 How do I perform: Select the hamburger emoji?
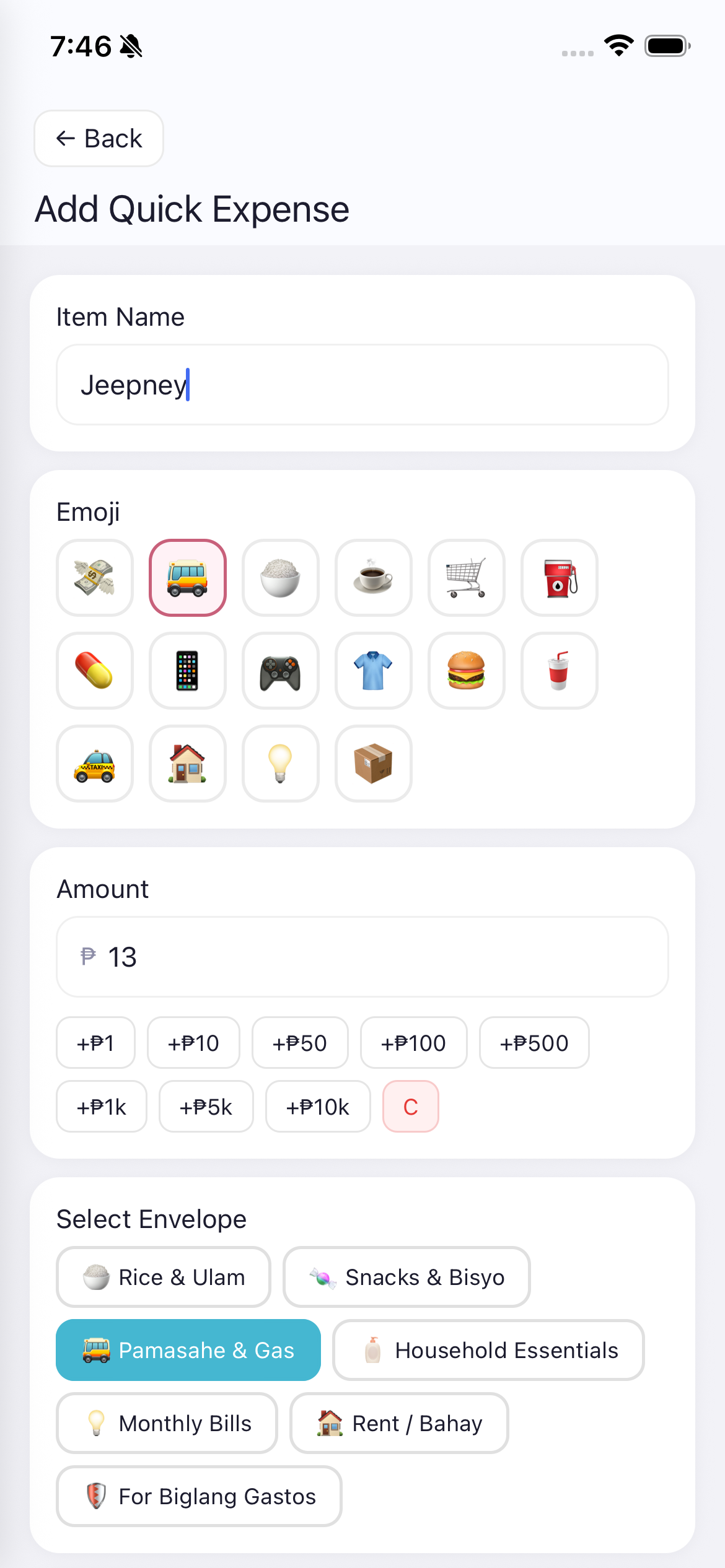(x=466, y=671)
